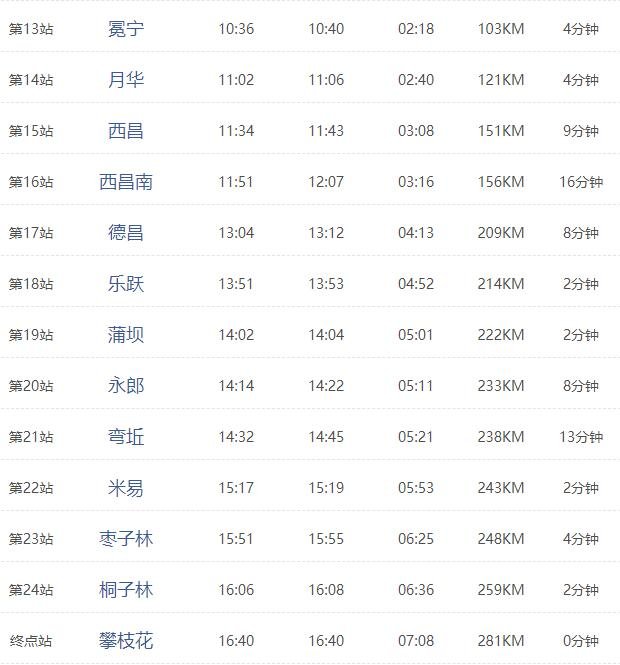Select the 弯坵 station name

coord(126,437)
